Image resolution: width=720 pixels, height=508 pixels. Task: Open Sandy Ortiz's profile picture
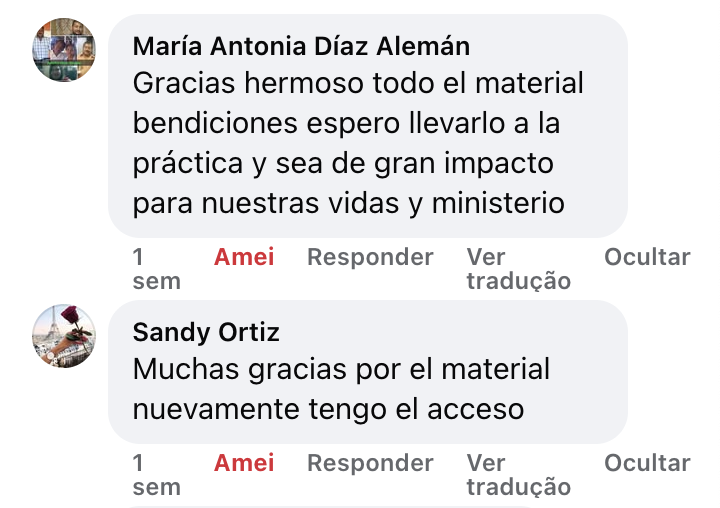pyautogui.click(x=64, y=336)
